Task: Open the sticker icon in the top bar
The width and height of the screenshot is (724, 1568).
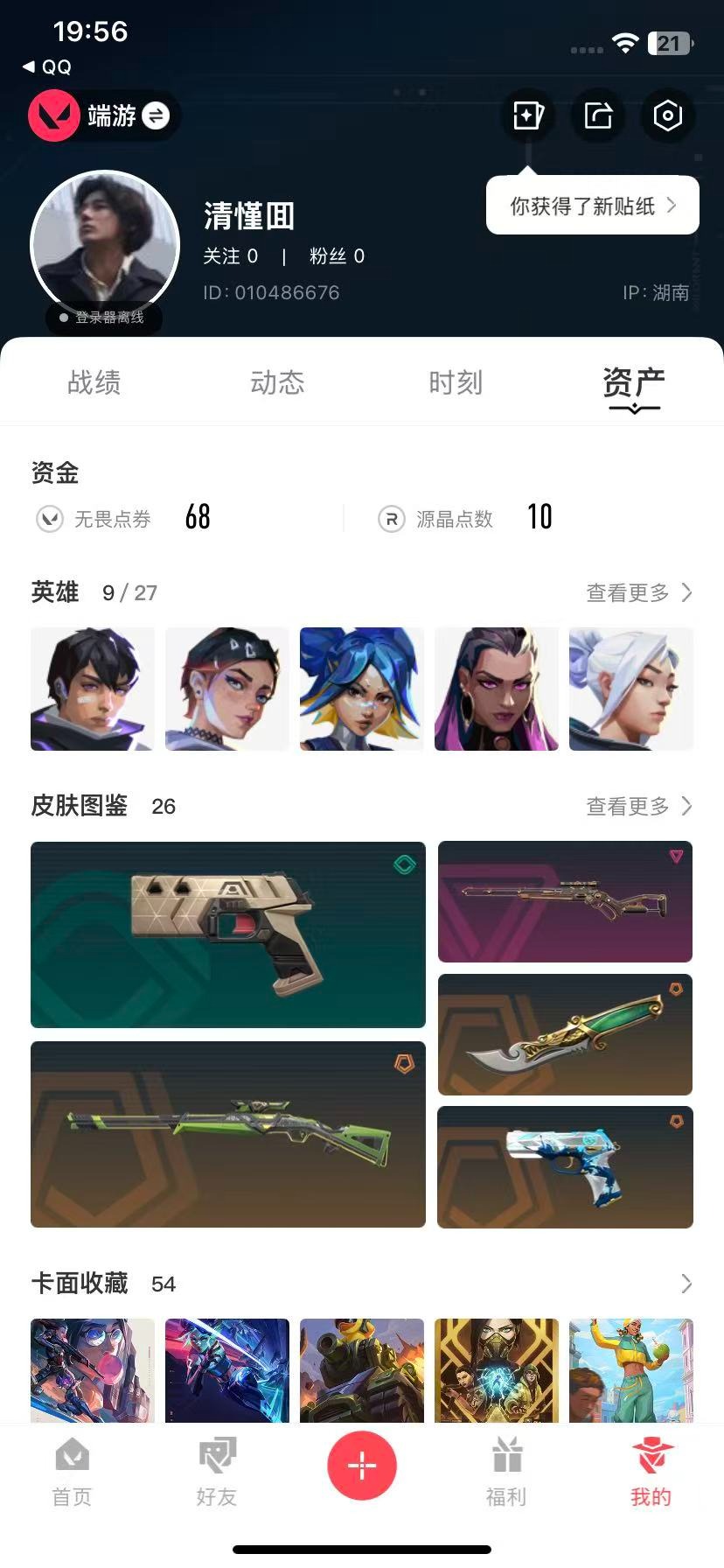Action: click(x=528, y=115)
